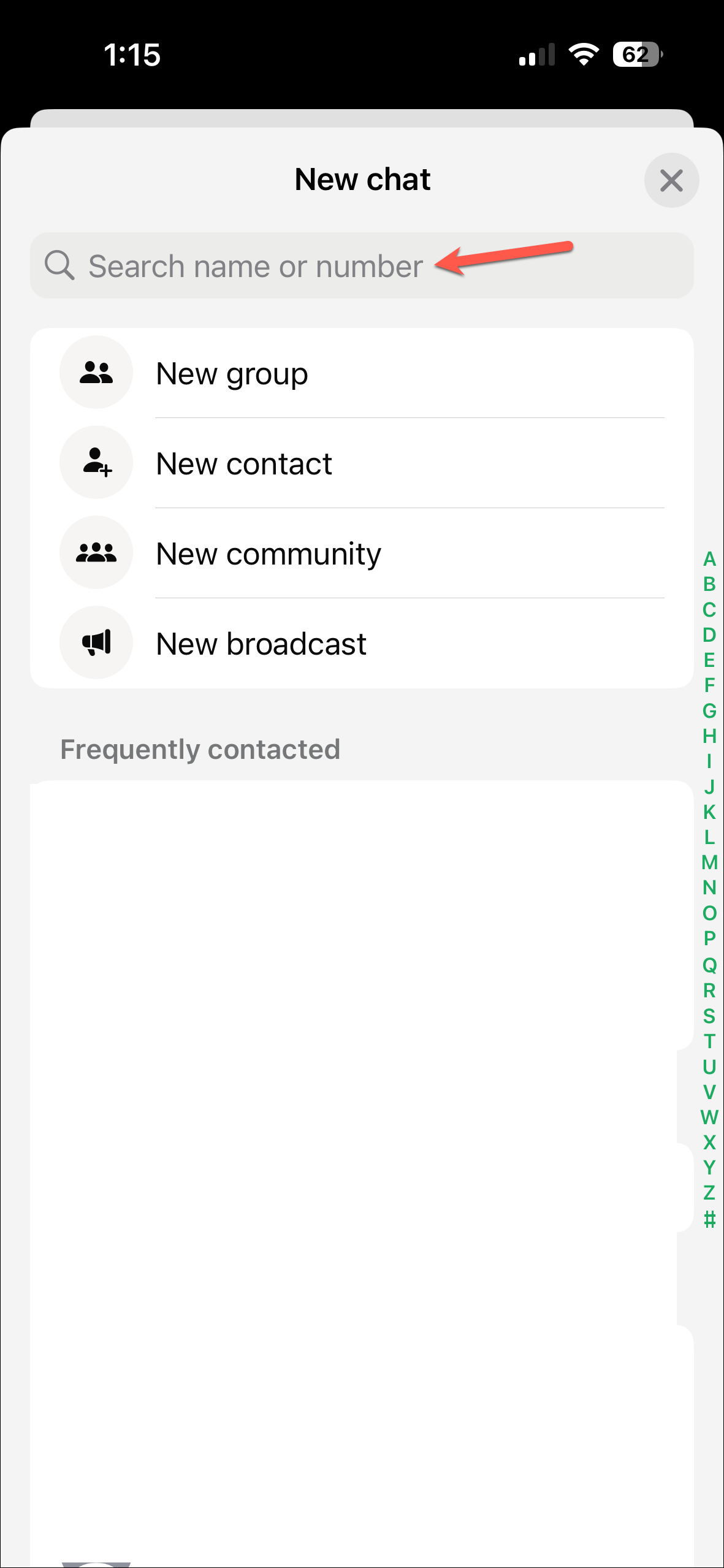Close the New chat sheet

click(x=671, y=180)
